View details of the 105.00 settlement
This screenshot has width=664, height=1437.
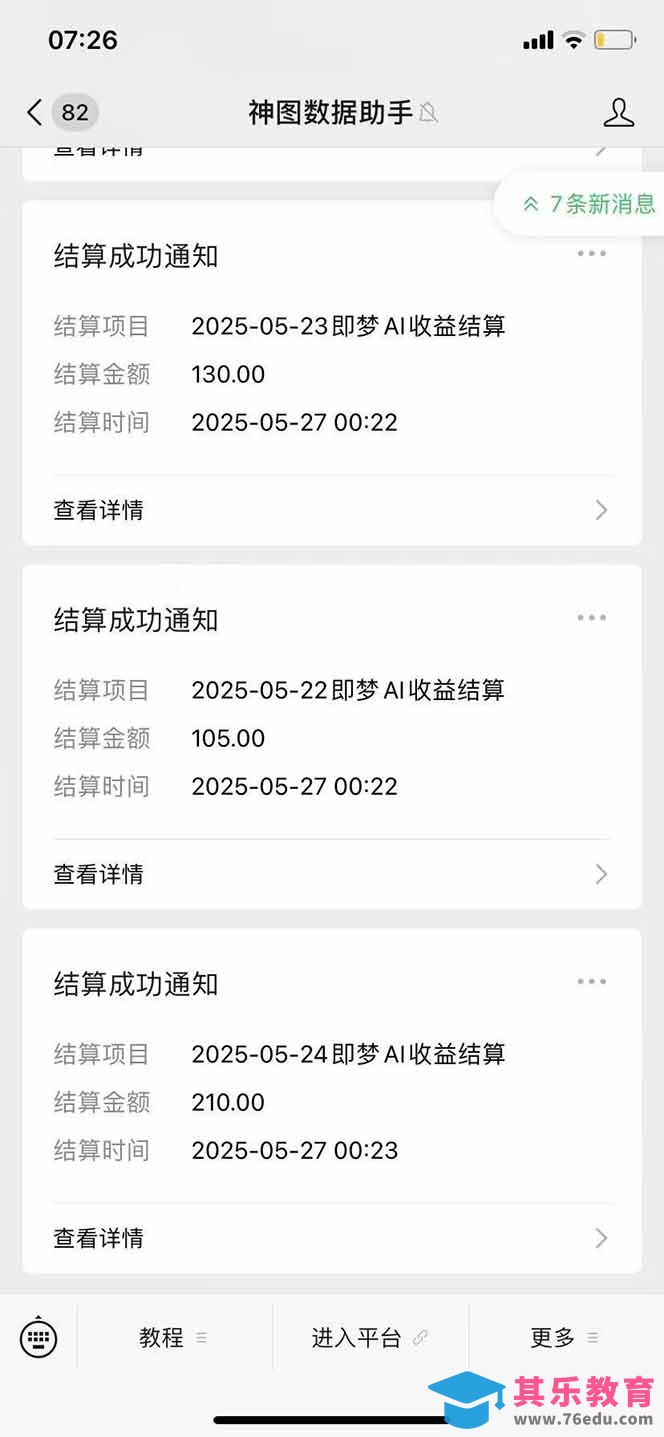coord(330,874)
